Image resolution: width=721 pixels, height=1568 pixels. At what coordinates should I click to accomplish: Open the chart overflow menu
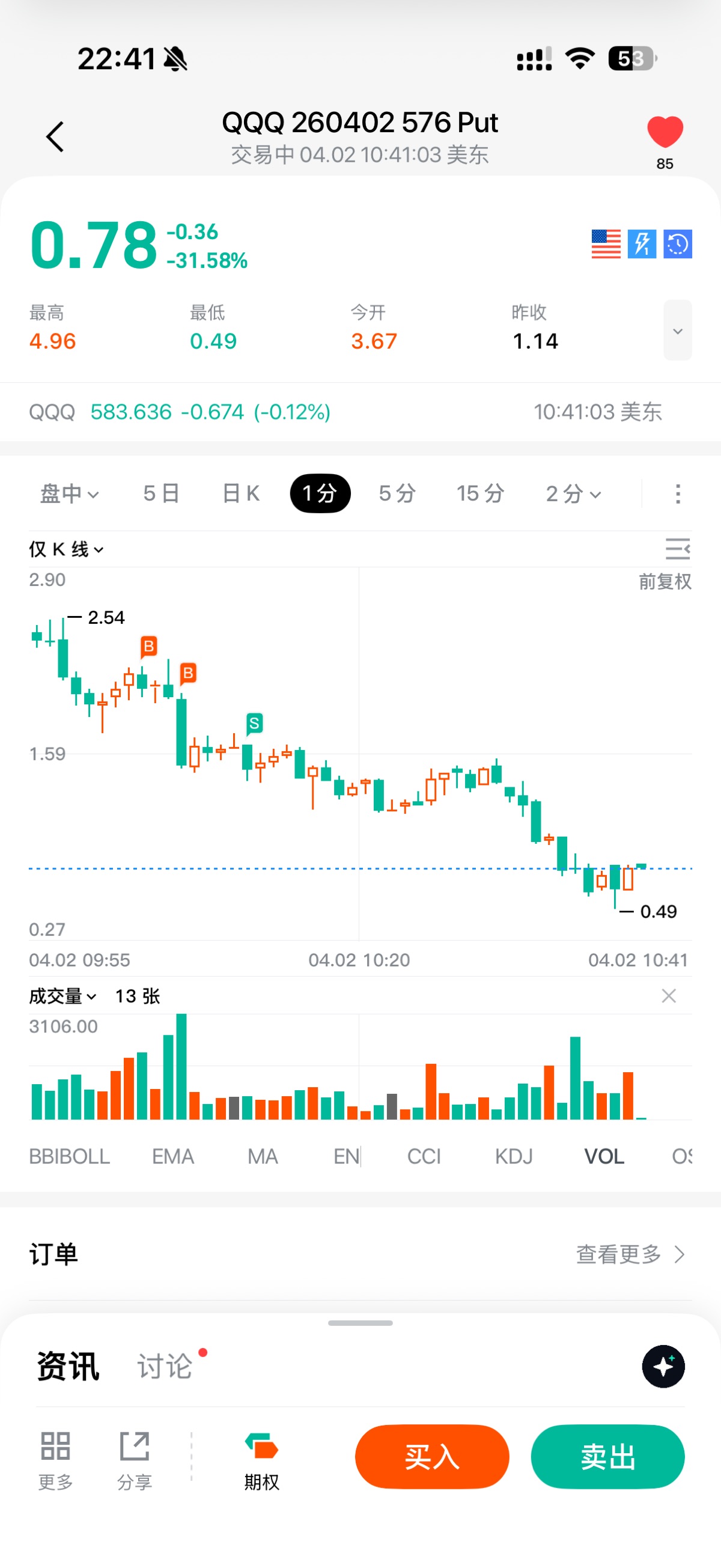pos(678,493)
